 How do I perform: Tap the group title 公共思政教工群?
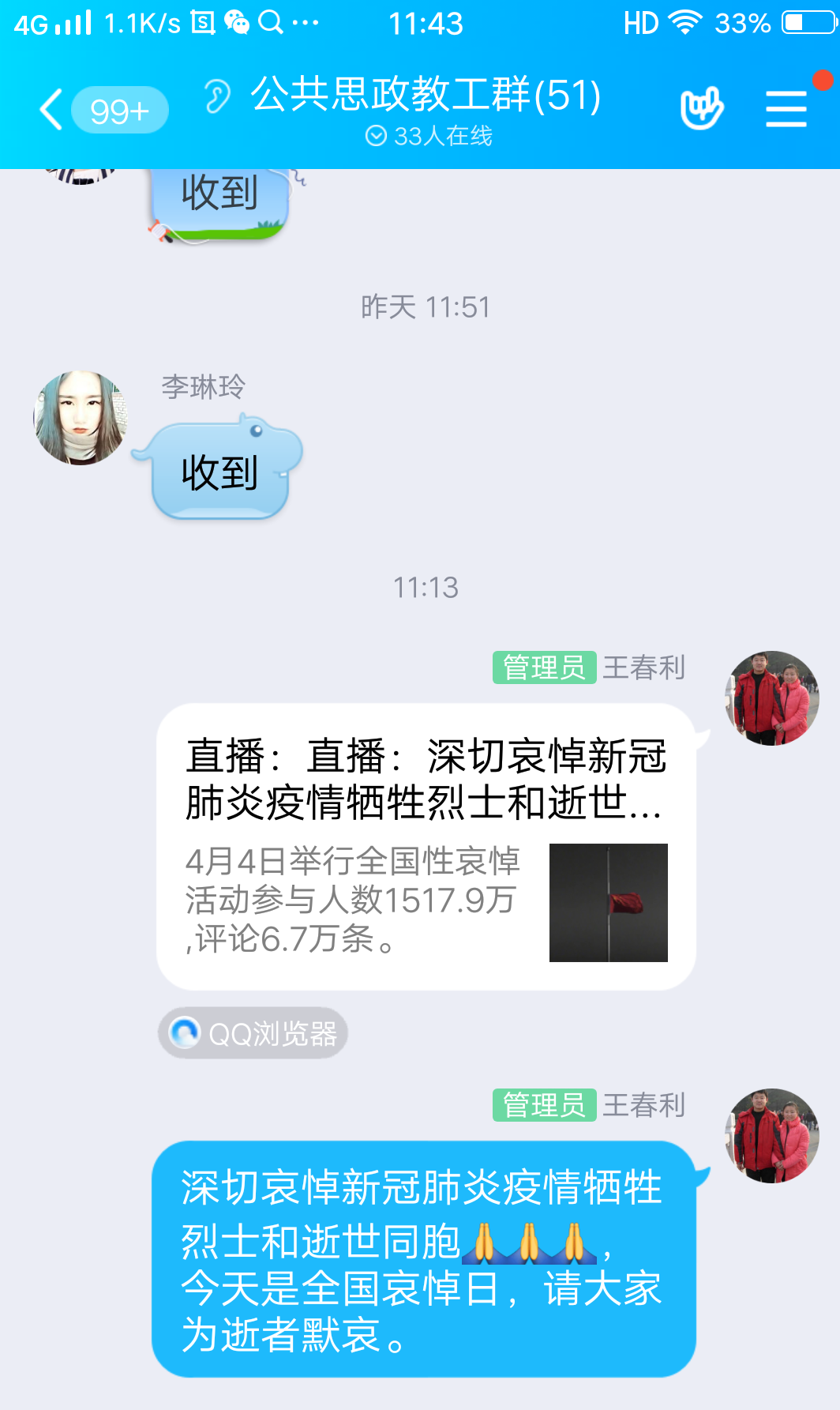pyautogui.click(x=426, y=95)
